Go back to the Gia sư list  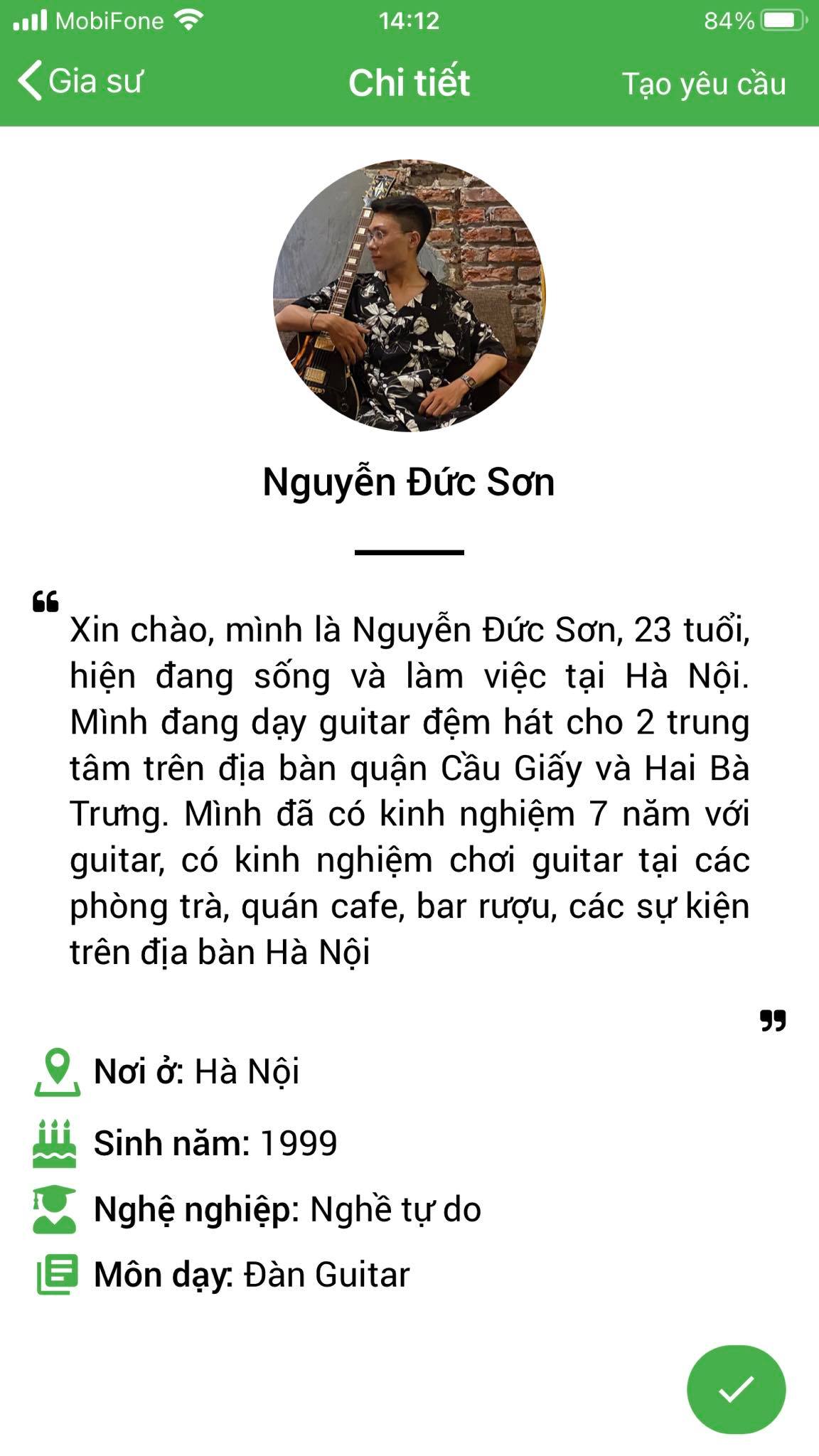point(80,82)
